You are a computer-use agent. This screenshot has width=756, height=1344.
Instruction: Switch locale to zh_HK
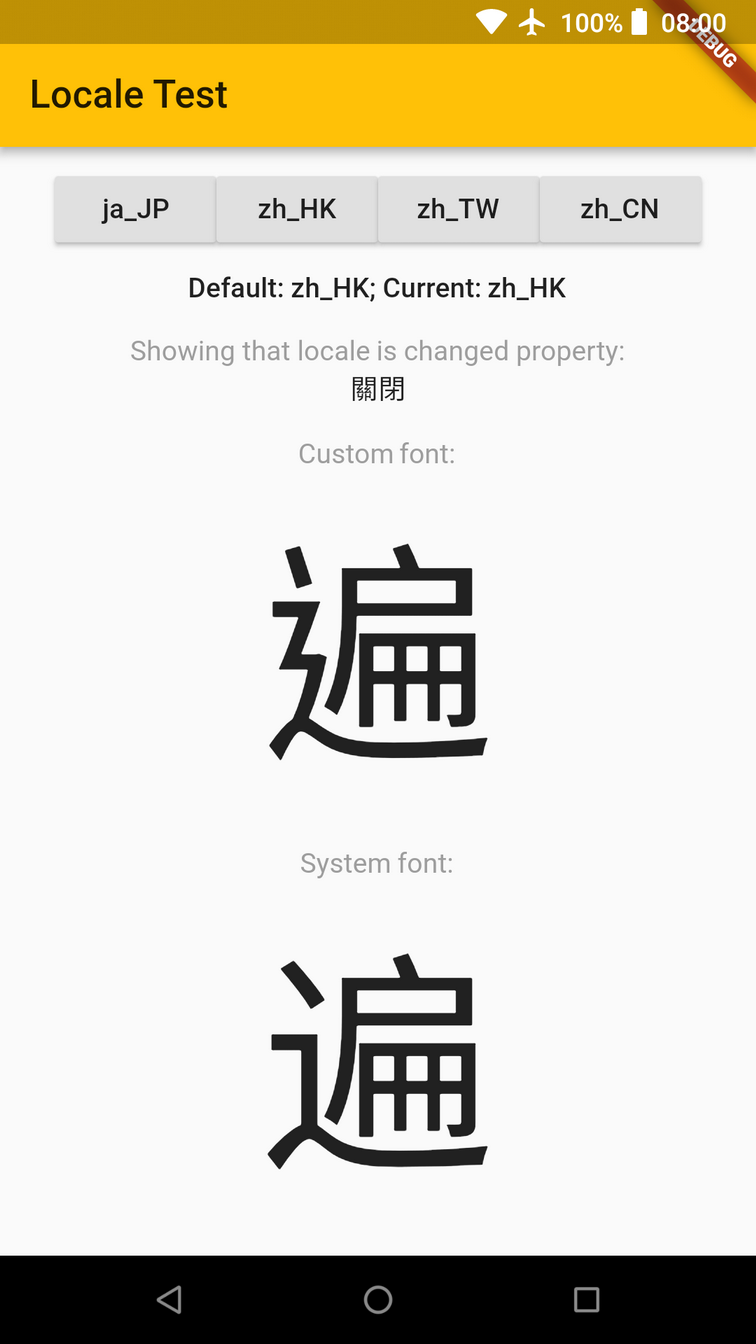tap(297, 209)
